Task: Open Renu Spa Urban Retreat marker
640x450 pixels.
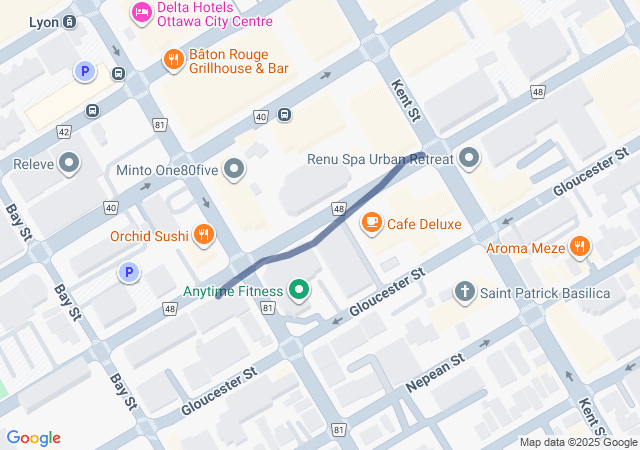Action: click(x=469, y=158)
